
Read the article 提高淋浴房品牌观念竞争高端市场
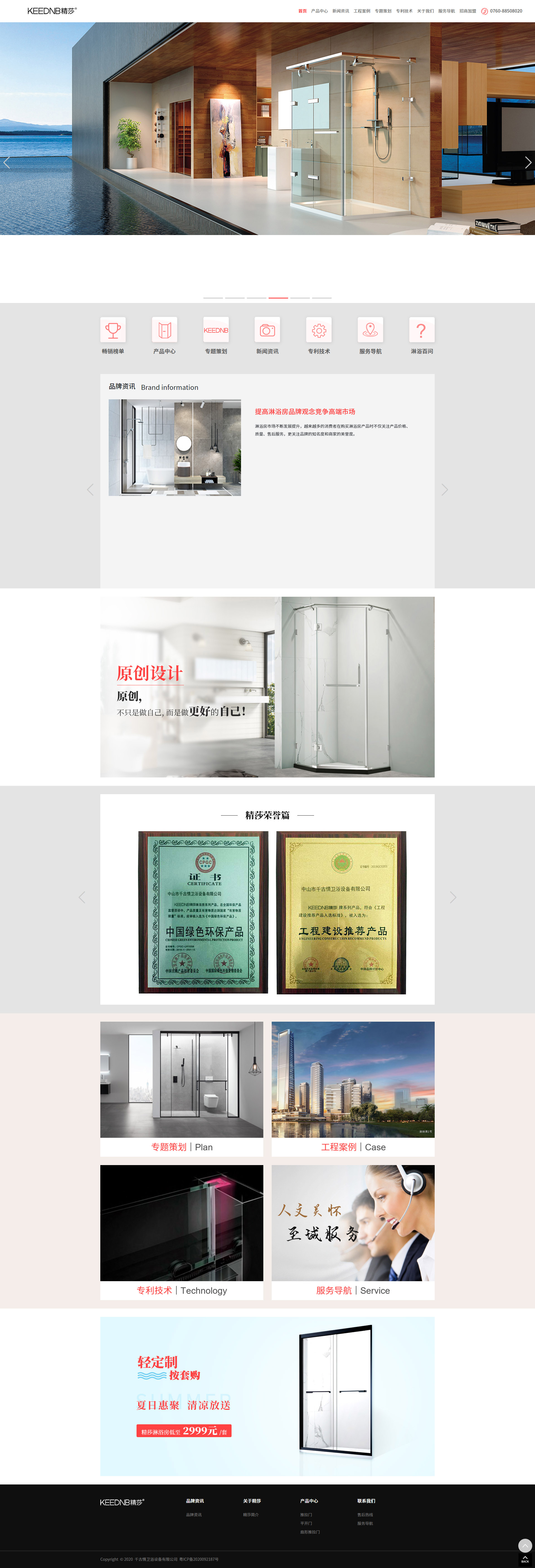click(305, 412)
